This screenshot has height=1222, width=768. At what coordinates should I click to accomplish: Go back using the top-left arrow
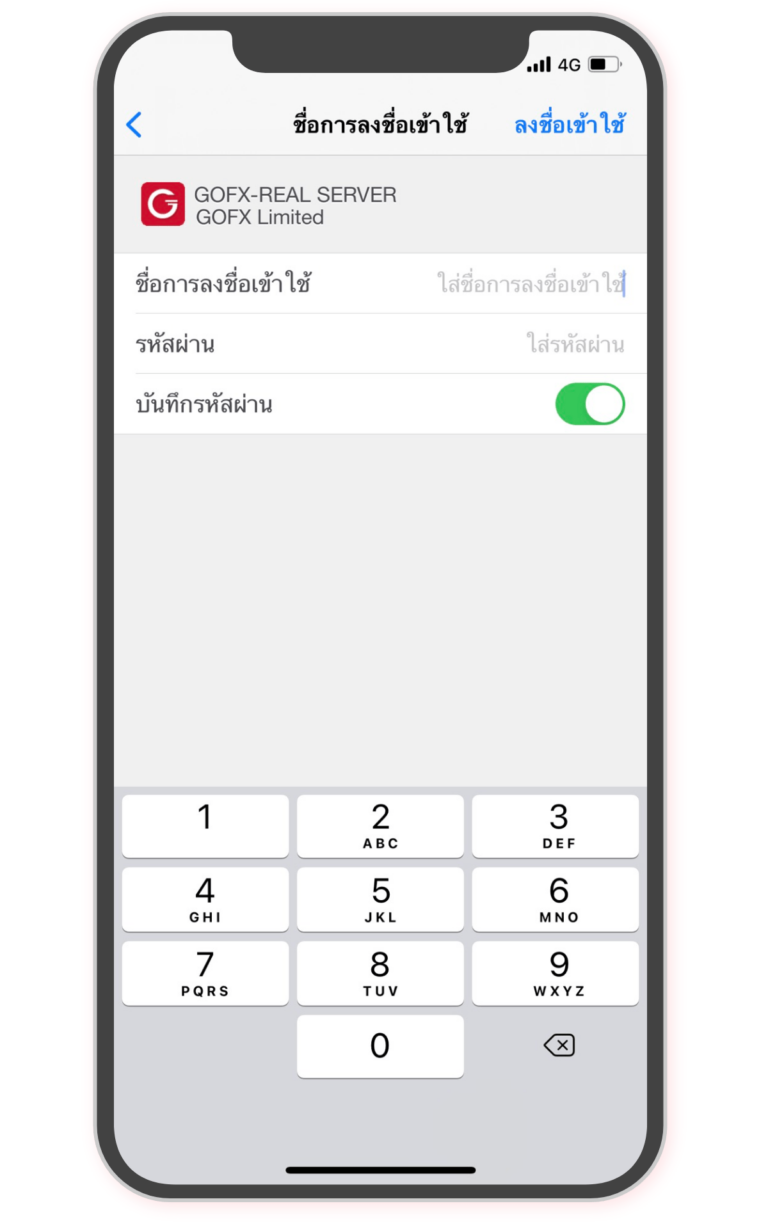pyautogui.click(x=134, y=125)
